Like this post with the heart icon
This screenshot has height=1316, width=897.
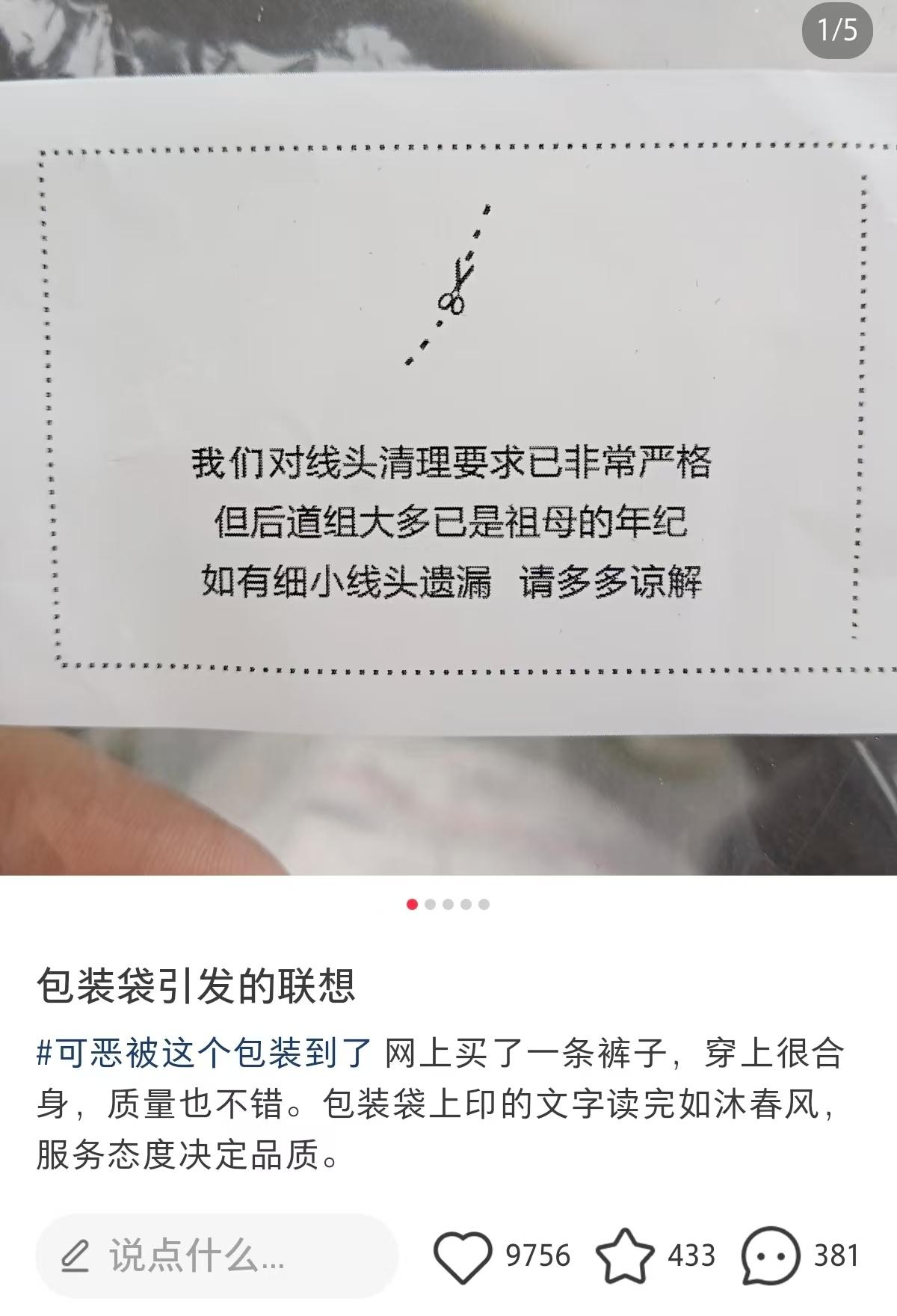(x=463, y=1255)
